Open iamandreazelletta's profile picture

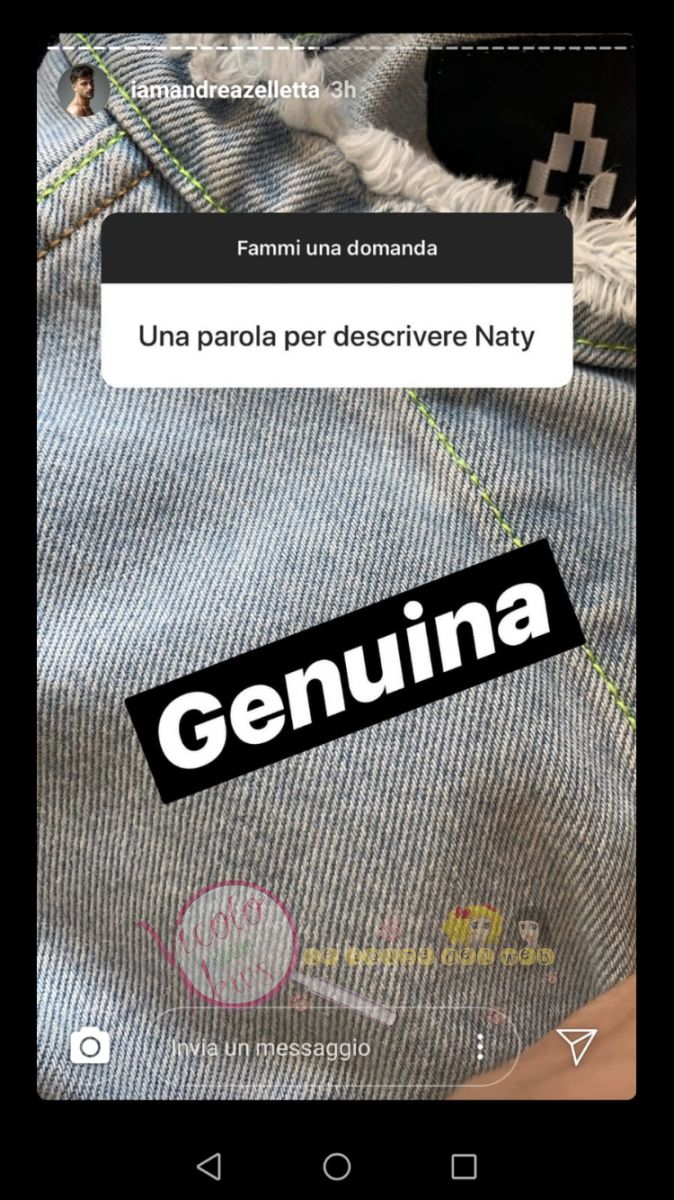[83, 90]
